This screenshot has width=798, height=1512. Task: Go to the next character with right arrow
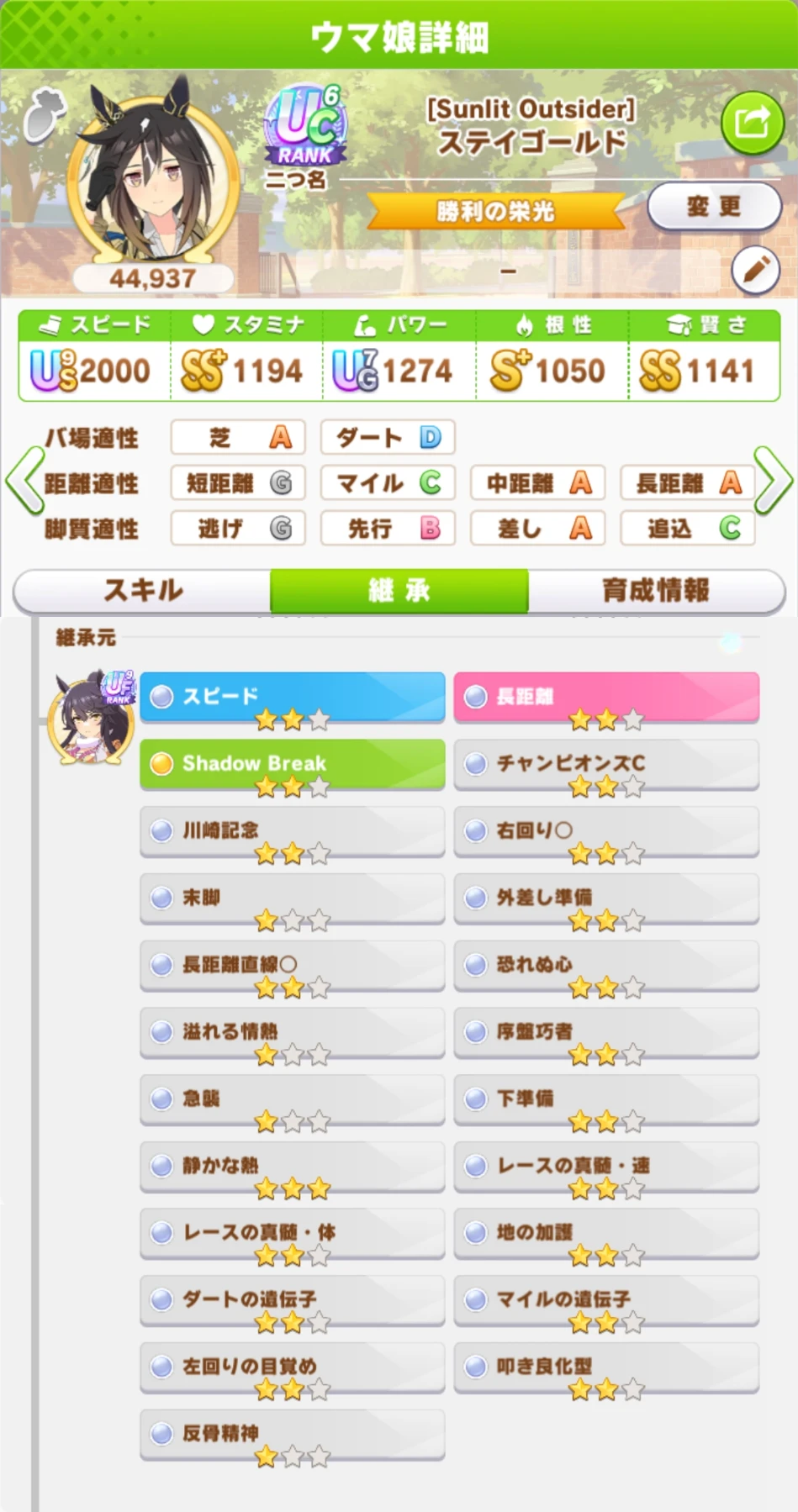point(773,481)
